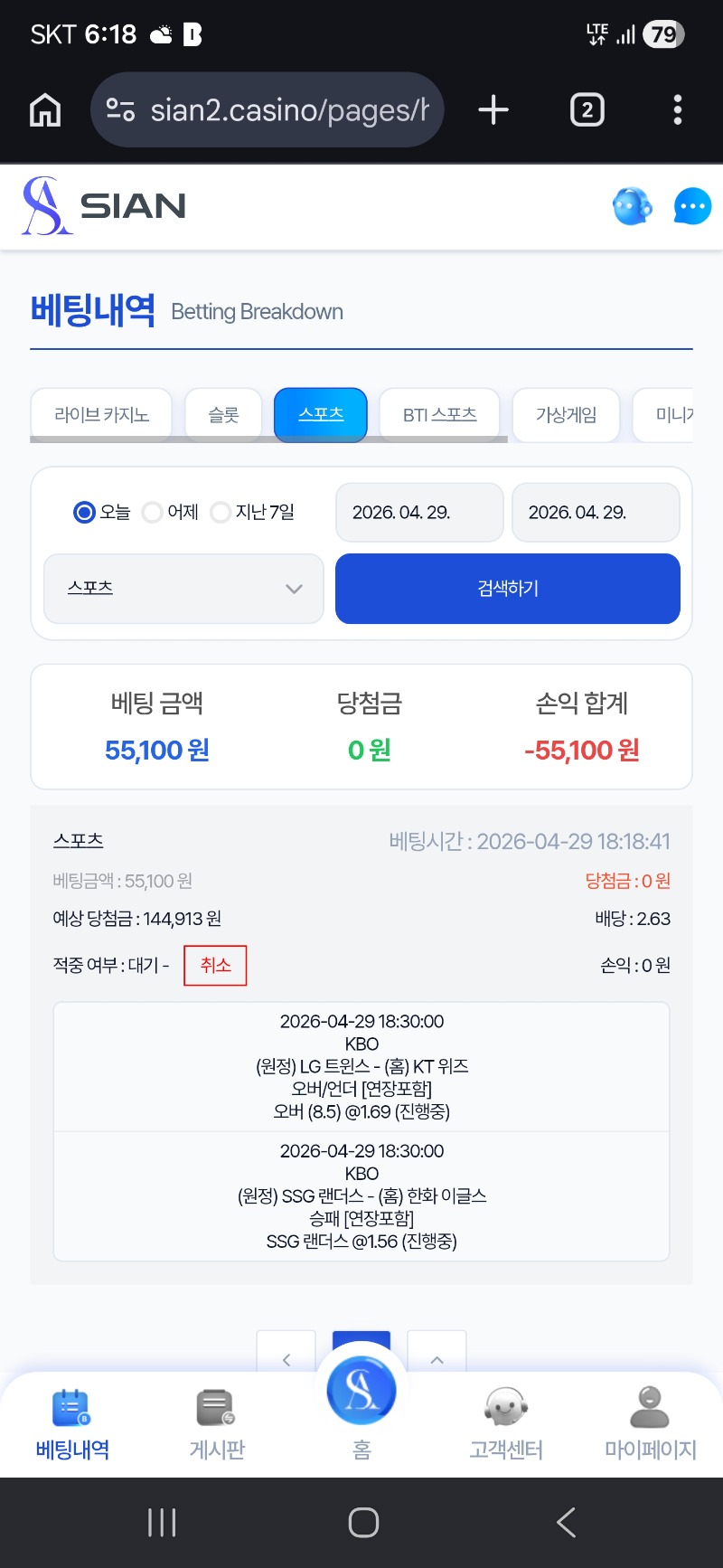Open the blue mascot icon
Viewport: 723px width, 1568px height.
pyautogui.click(x=632, y=206)
